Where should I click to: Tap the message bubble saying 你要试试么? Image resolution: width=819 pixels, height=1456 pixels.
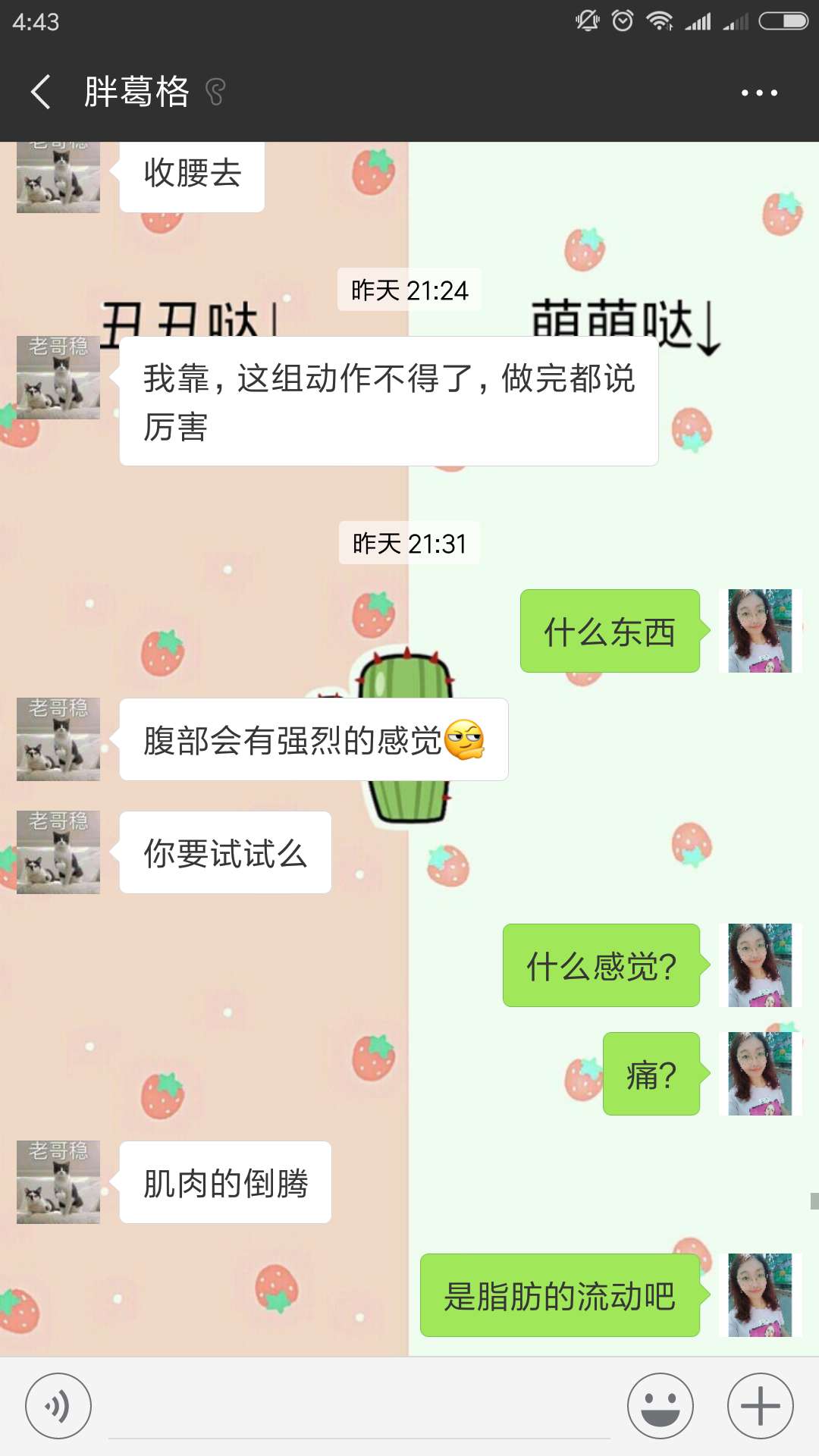point(224,853)
